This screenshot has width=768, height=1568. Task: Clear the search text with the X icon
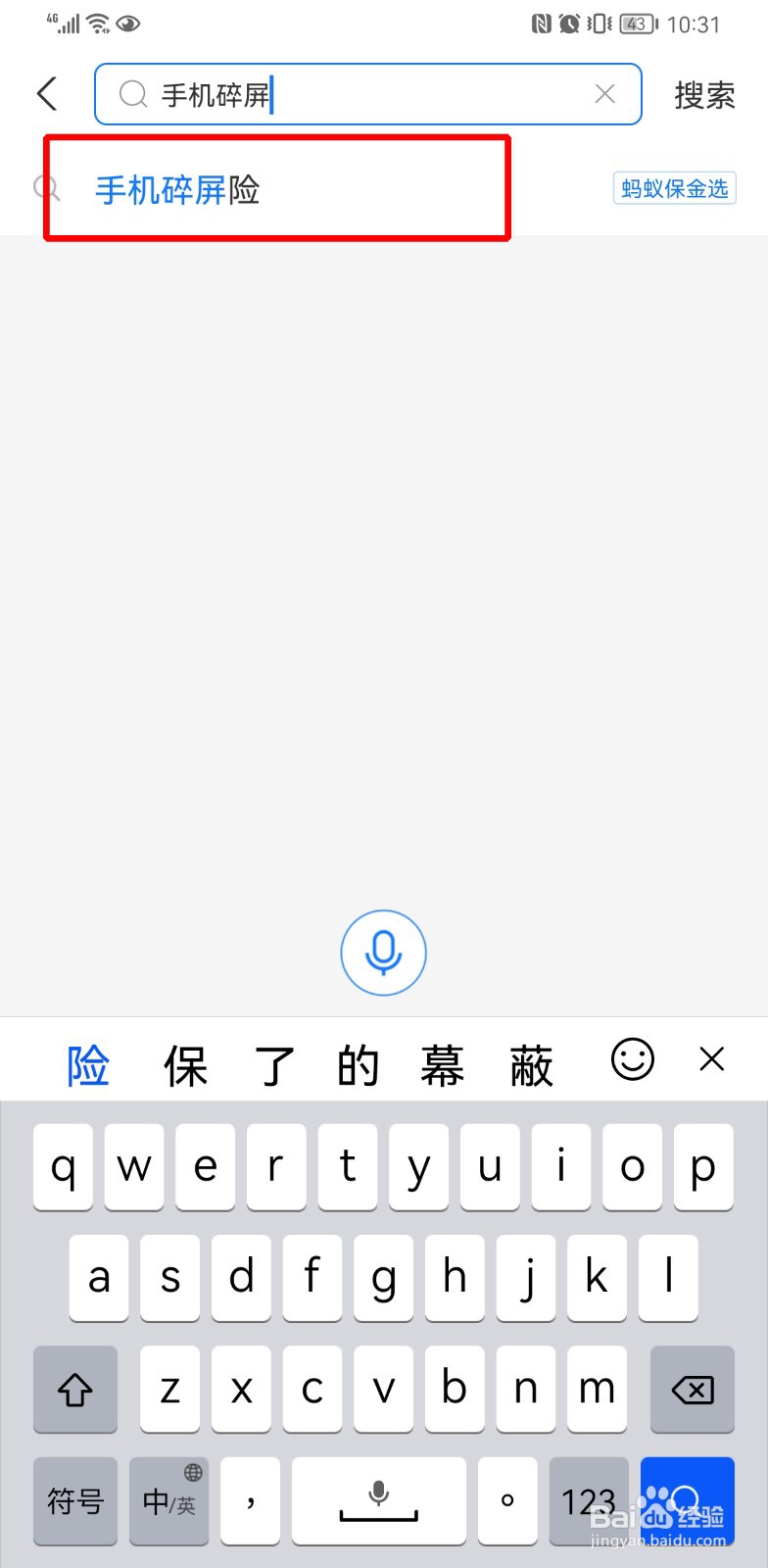click(x=604, y=93)
